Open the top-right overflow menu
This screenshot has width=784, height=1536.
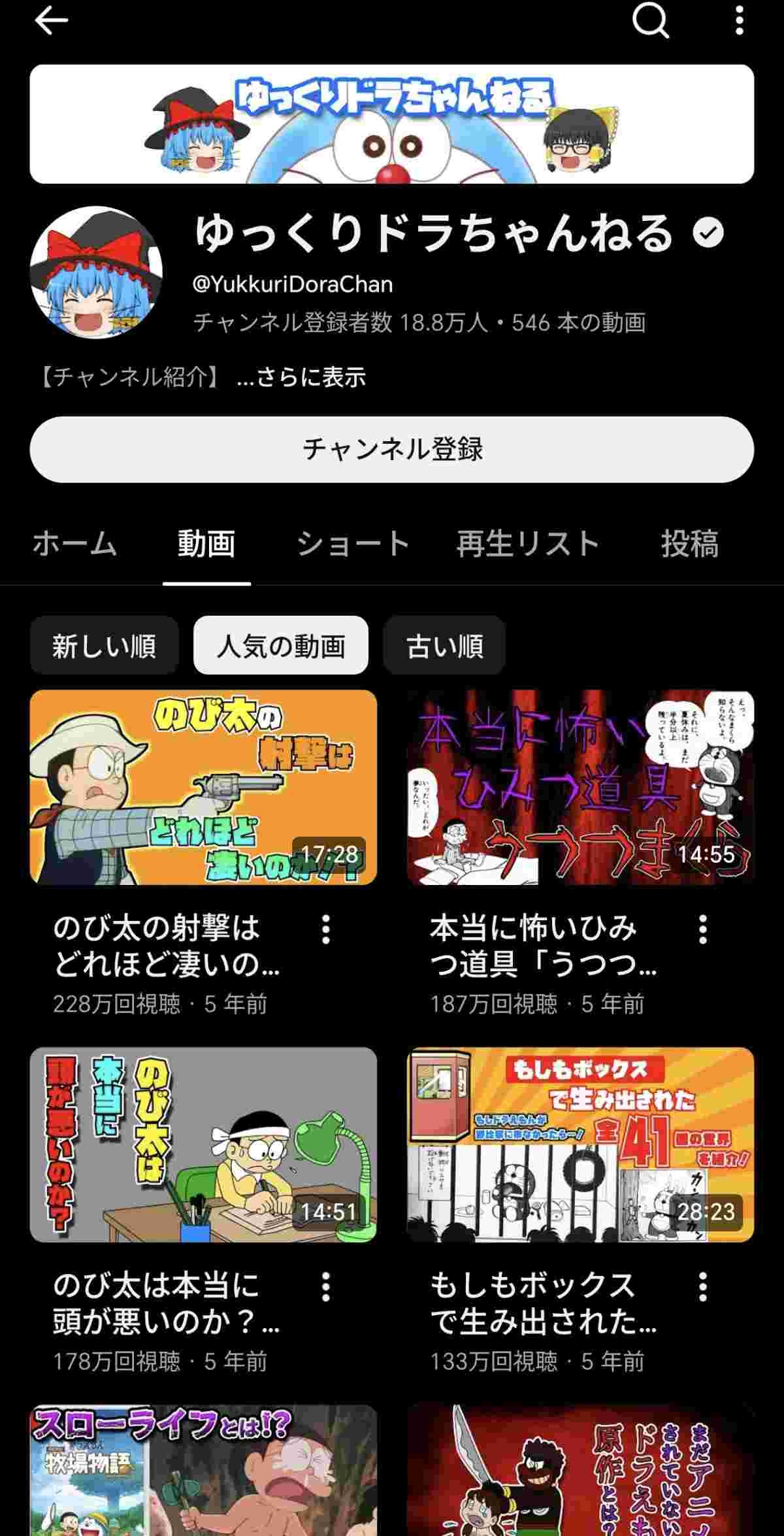pyautogui.click(x=739, y=21)
